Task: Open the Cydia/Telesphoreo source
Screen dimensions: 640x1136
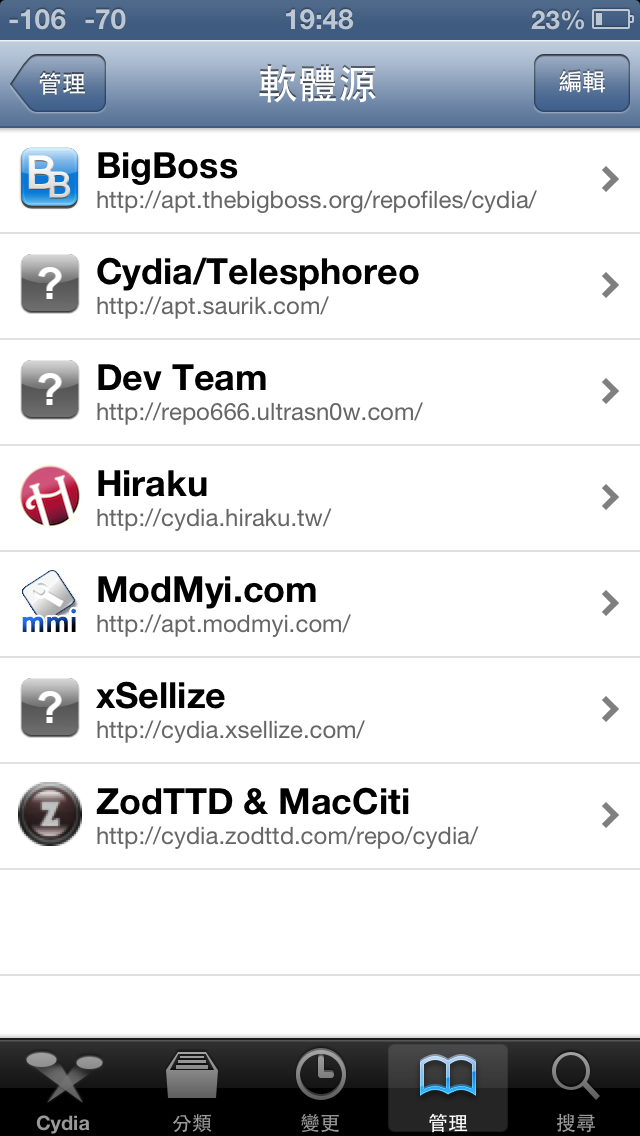Action: tap(320, 286)
